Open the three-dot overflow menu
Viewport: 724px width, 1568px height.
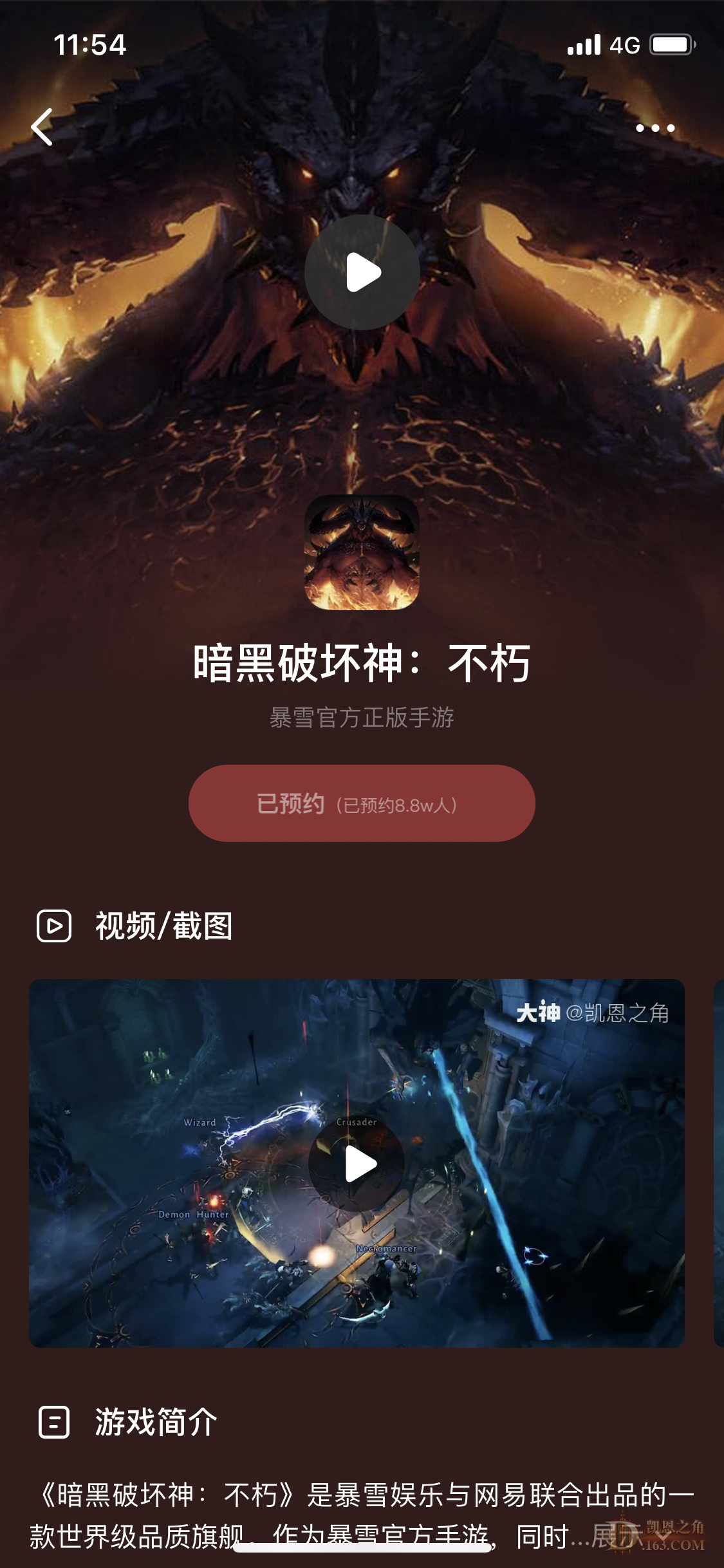point(654,128)
